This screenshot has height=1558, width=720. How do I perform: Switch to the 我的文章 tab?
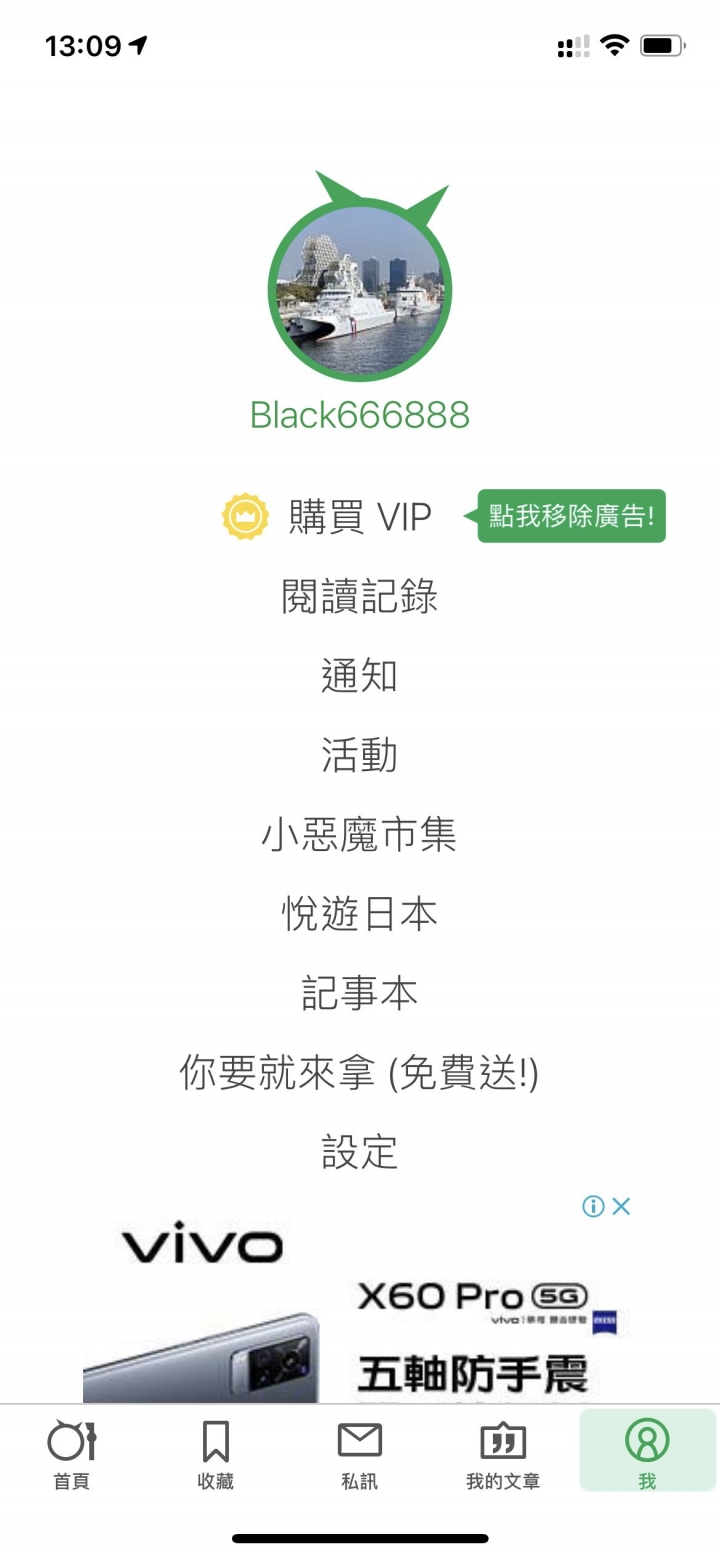pyautogui.click(x=503, y=1453)
